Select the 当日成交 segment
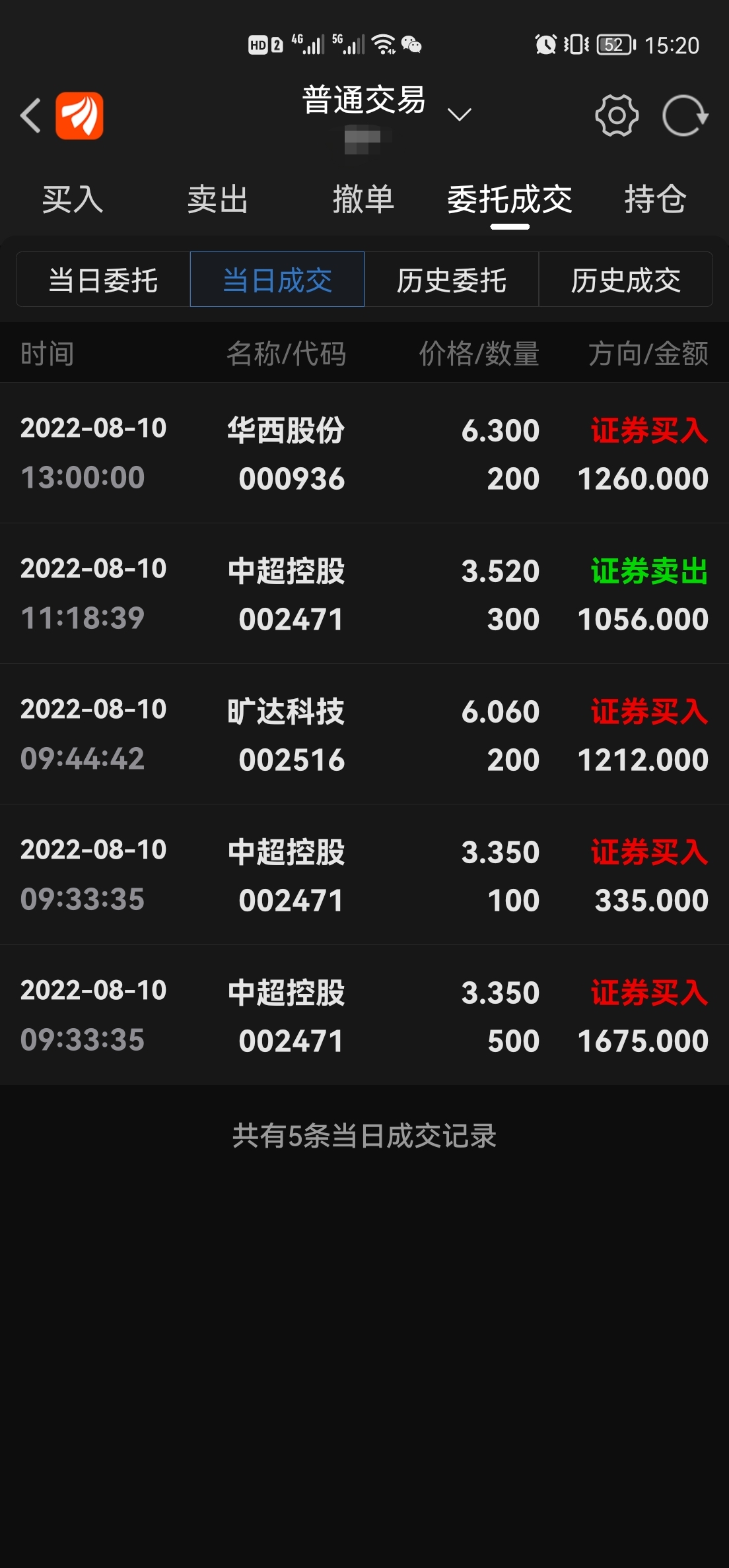This screenshot has width=729, height=1568. point(277,279)
